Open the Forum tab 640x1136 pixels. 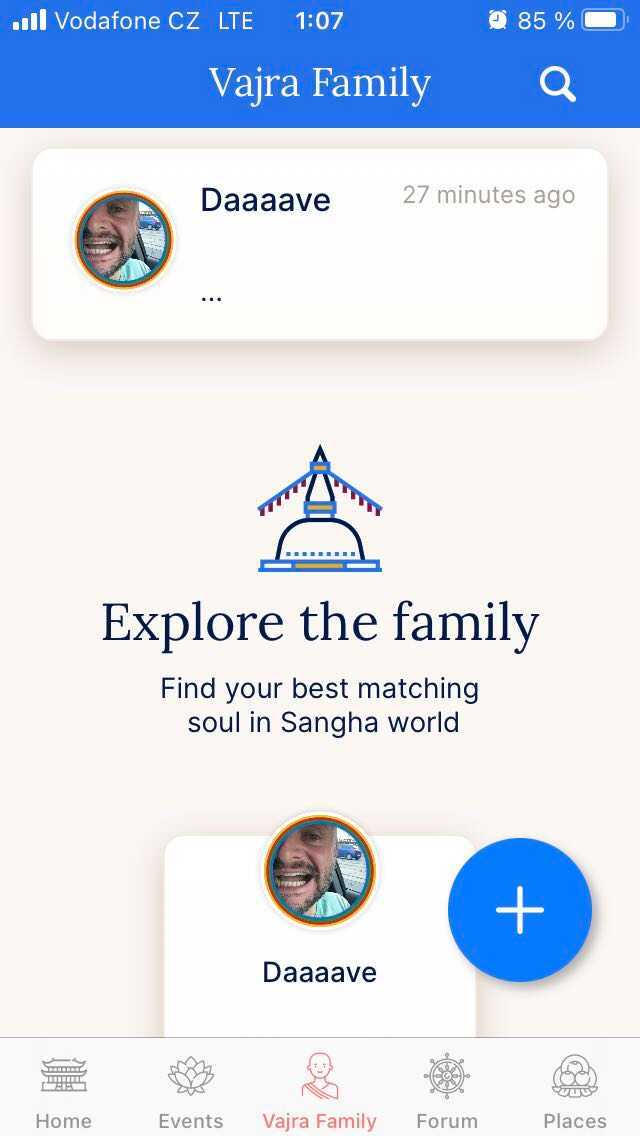point(447,1090)
